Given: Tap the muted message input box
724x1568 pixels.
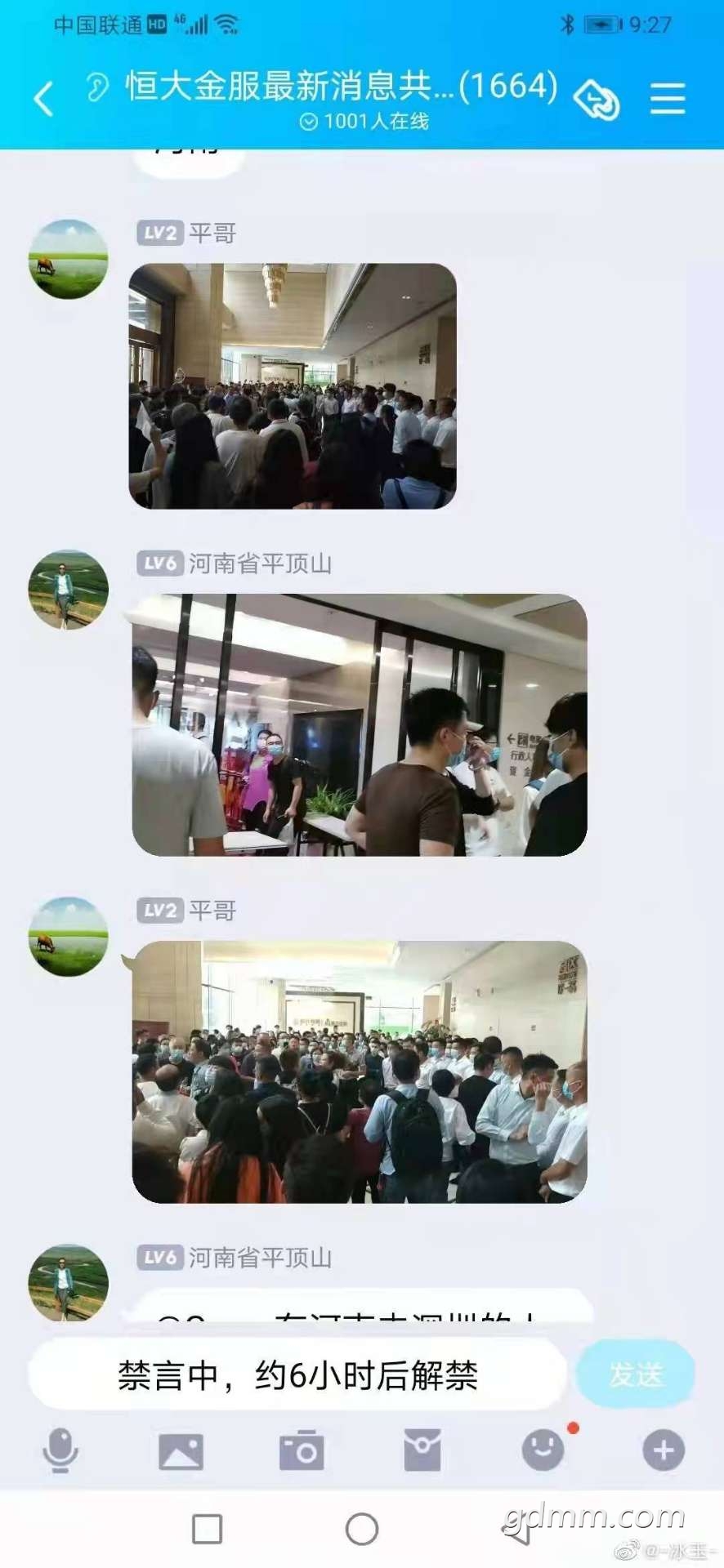Looking at the screenshot, I should (x=297, y=1376).
